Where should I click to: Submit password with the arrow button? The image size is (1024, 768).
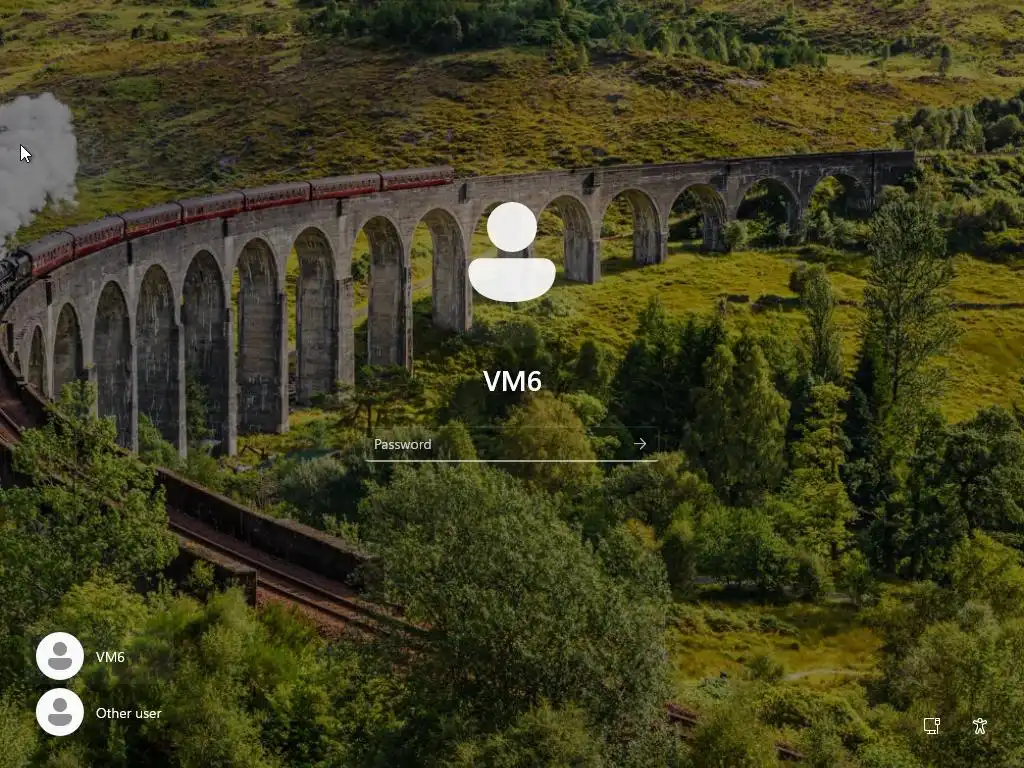click(x=640, y=444)
